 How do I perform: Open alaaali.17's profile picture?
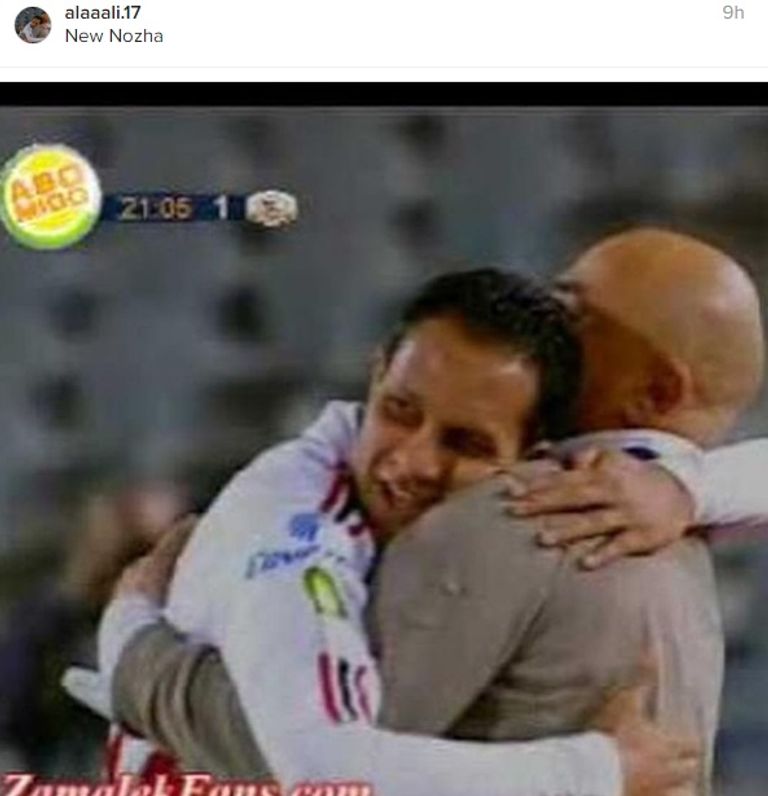(x=33, y=24)
